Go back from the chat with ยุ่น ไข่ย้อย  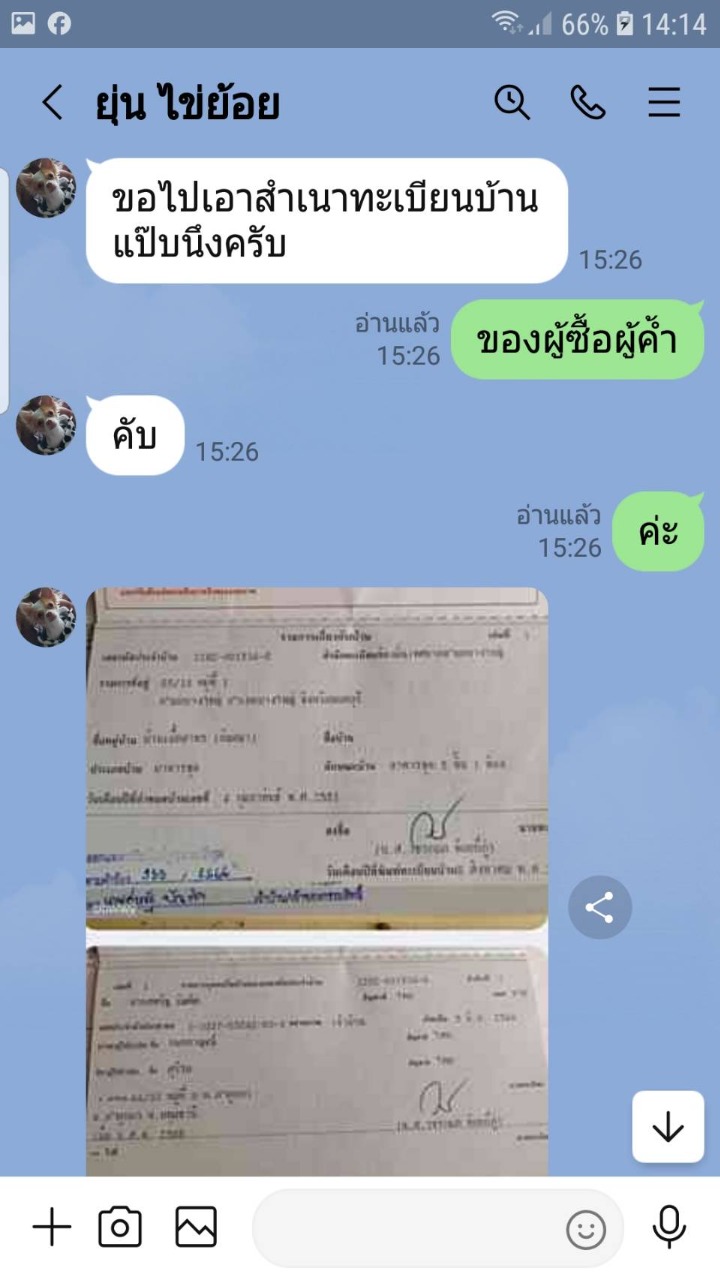point(52,103)
